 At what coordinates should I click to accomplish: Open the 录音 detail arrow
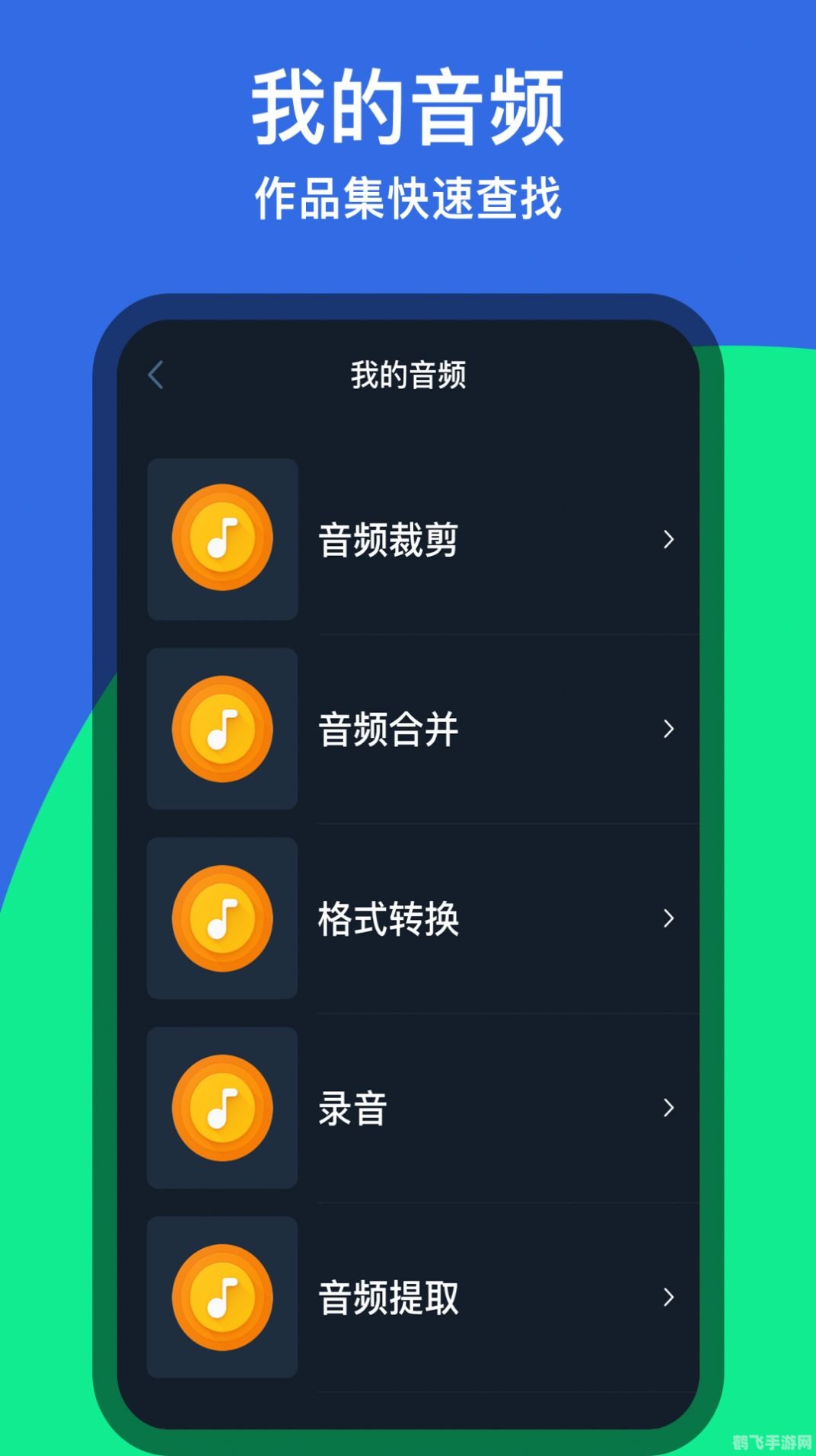click(x=670, y=1109)
